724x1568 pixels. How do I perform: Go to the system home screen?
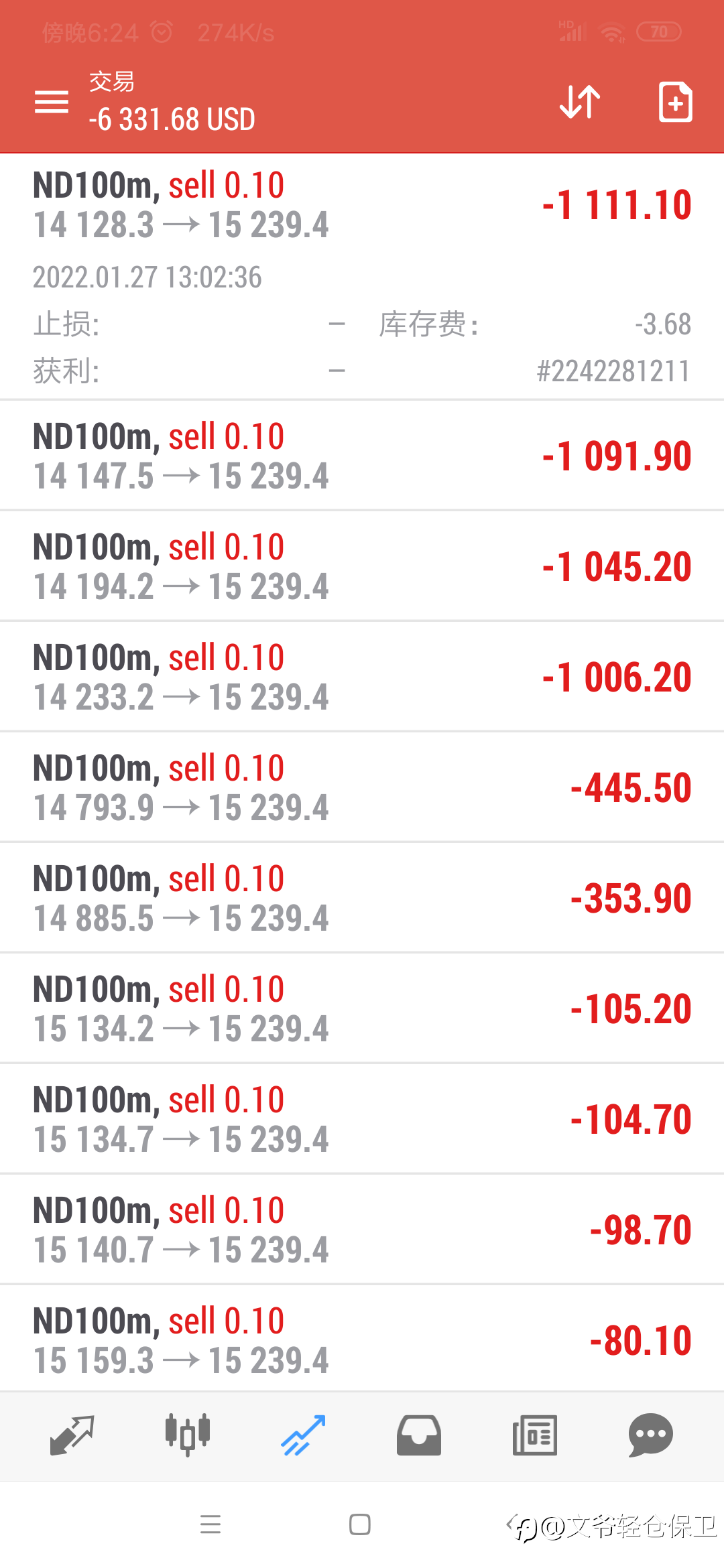point(360,1525)
